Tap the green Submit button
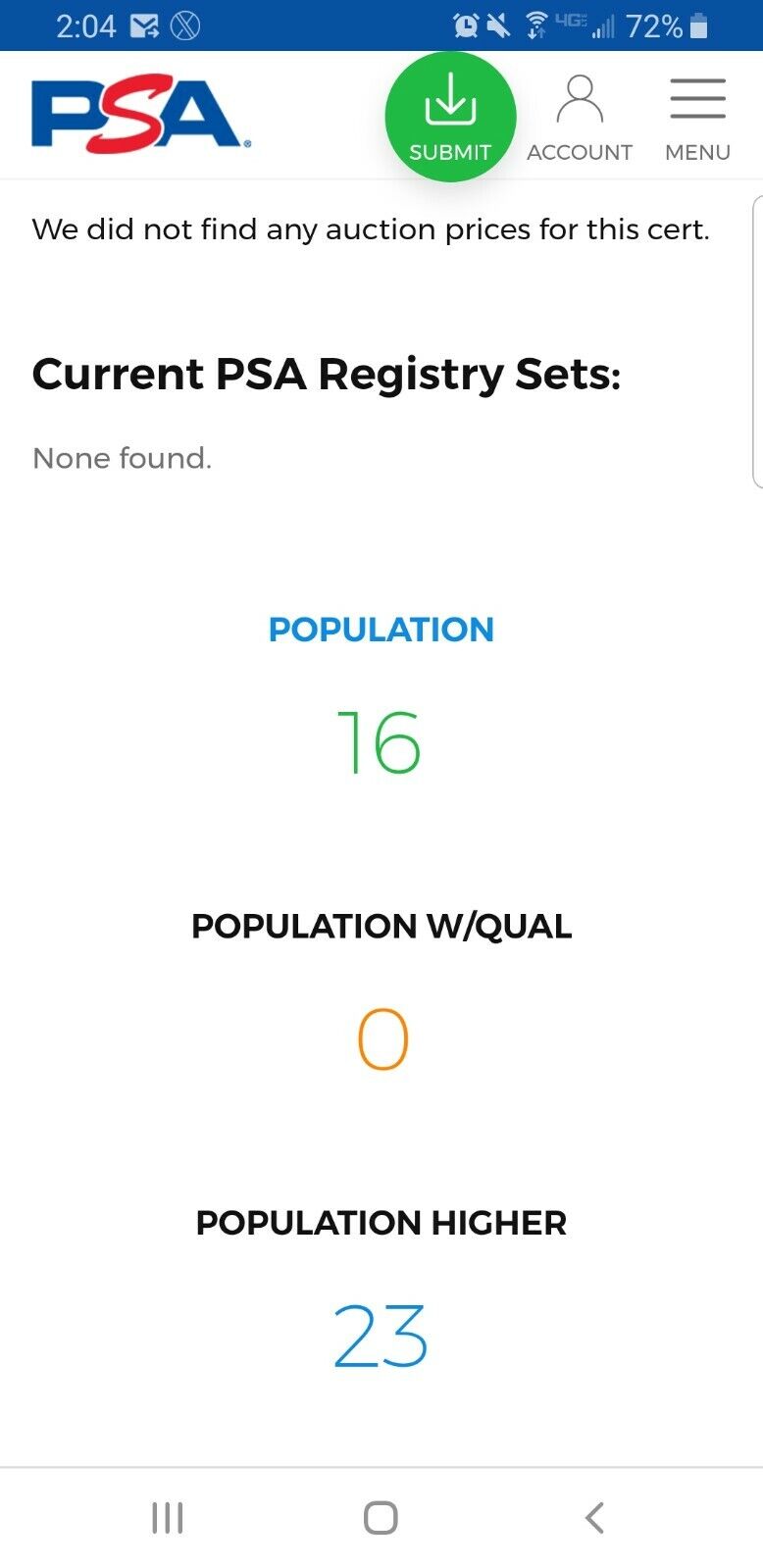This screenshot has height=1568, width=763. (x=450, y=117)
